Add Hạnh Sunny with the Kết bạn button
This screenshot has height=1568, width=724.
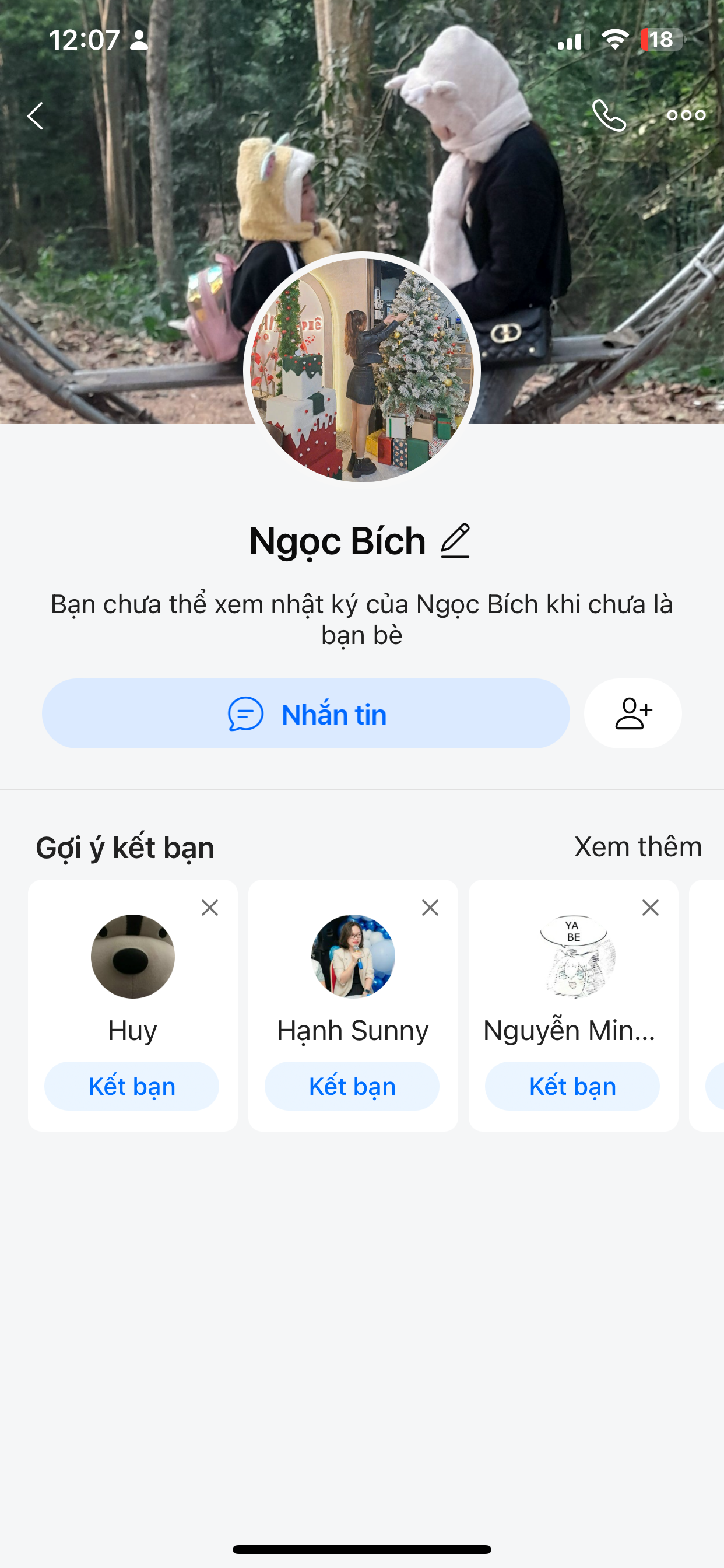(352, 1086)
